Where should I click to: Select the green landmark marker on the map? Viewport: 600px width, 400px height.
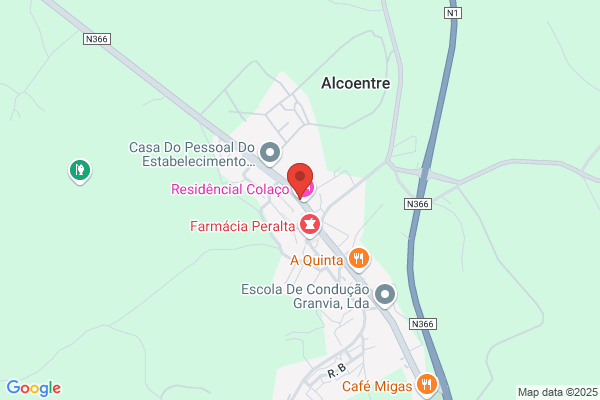point(80,171)
